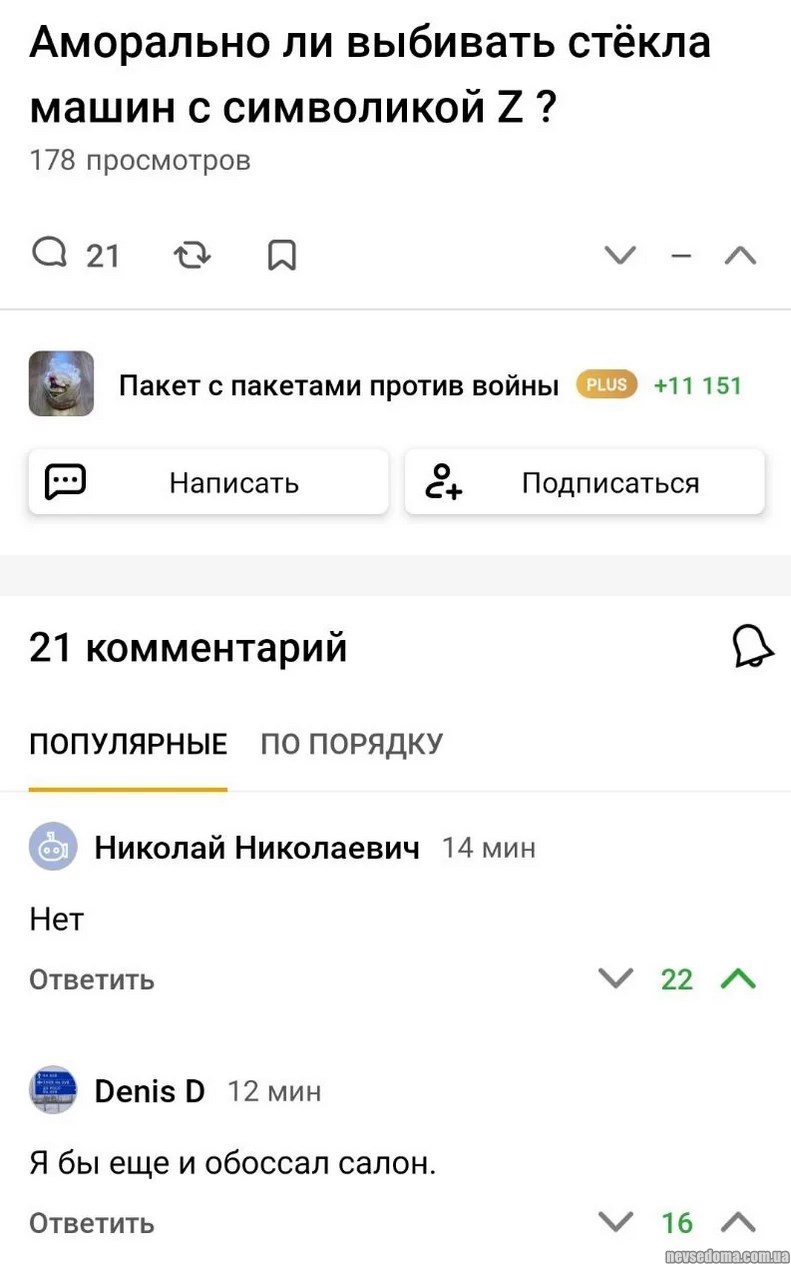Viewport: 791px width, 1265px height.
Task: Repost this question
Action: pyautogui.click(x=191, y=257)
